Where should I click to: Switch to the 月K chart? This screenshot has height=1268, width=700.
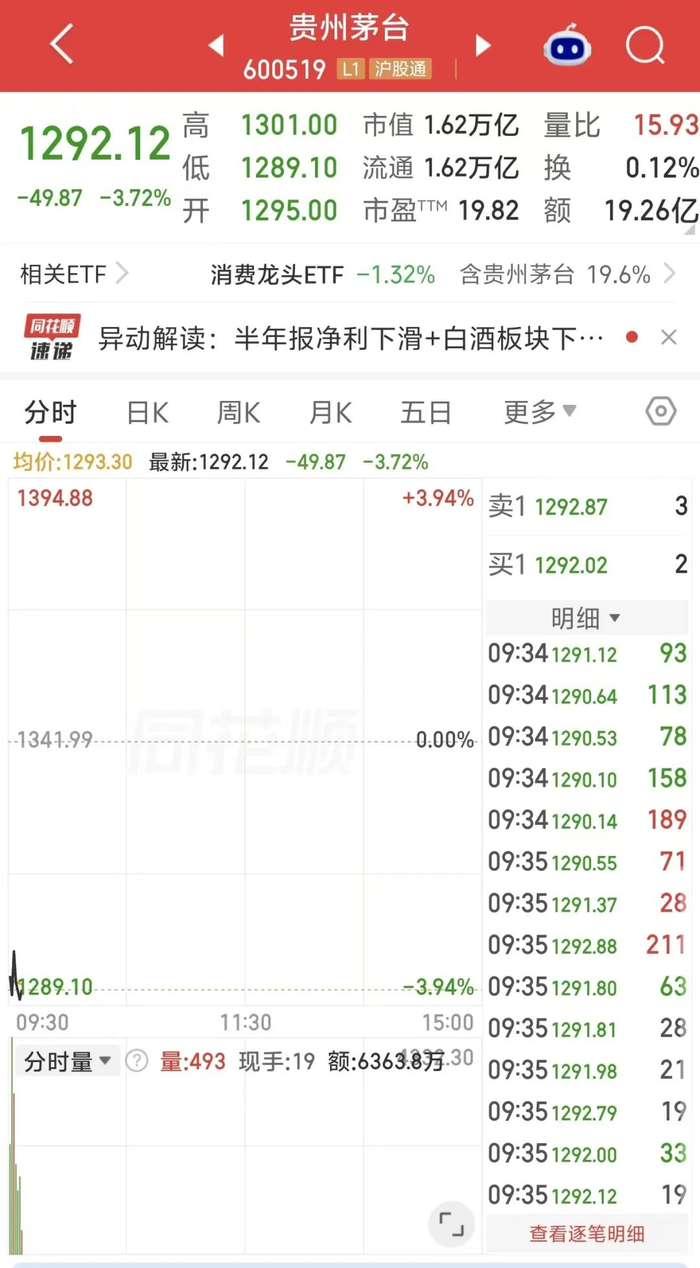[x=330, y=412]
